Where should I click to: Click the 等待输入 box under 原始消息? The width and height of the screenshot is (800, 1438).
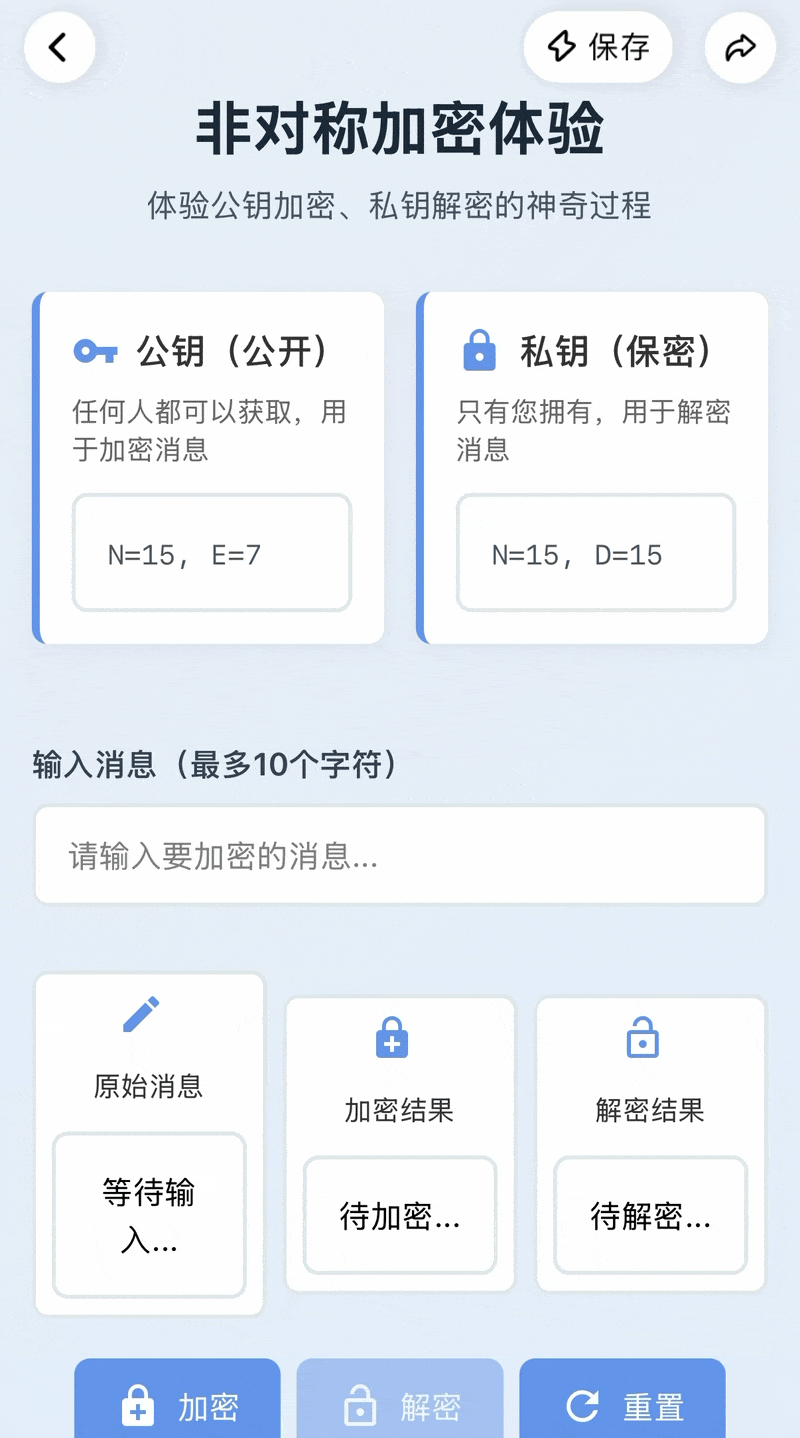coord(148,1215)
